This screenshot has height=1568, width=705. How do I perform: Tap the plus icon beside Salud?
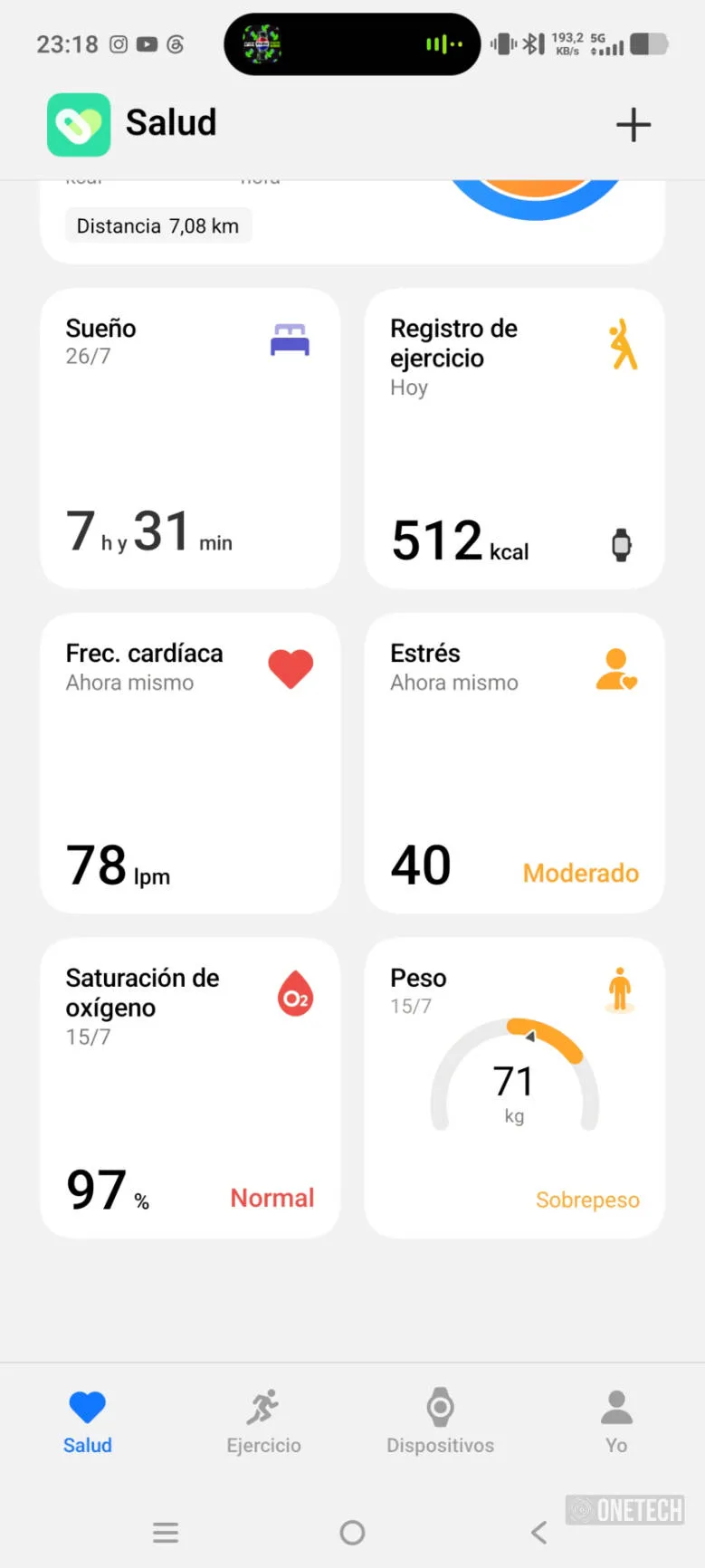click(634, 125)
